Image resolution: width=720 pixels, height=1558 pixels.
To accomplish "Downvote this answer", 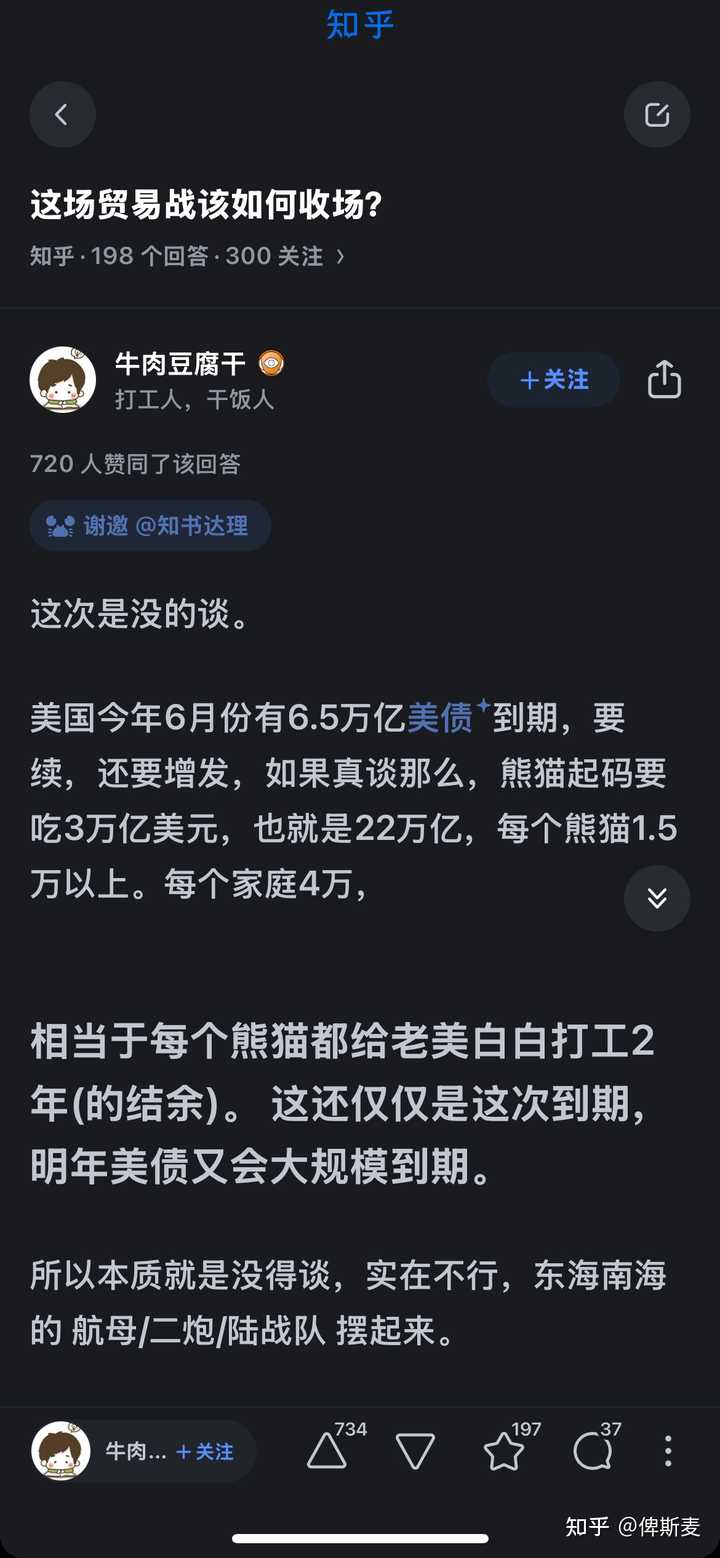I will [x=415, y=1451].
